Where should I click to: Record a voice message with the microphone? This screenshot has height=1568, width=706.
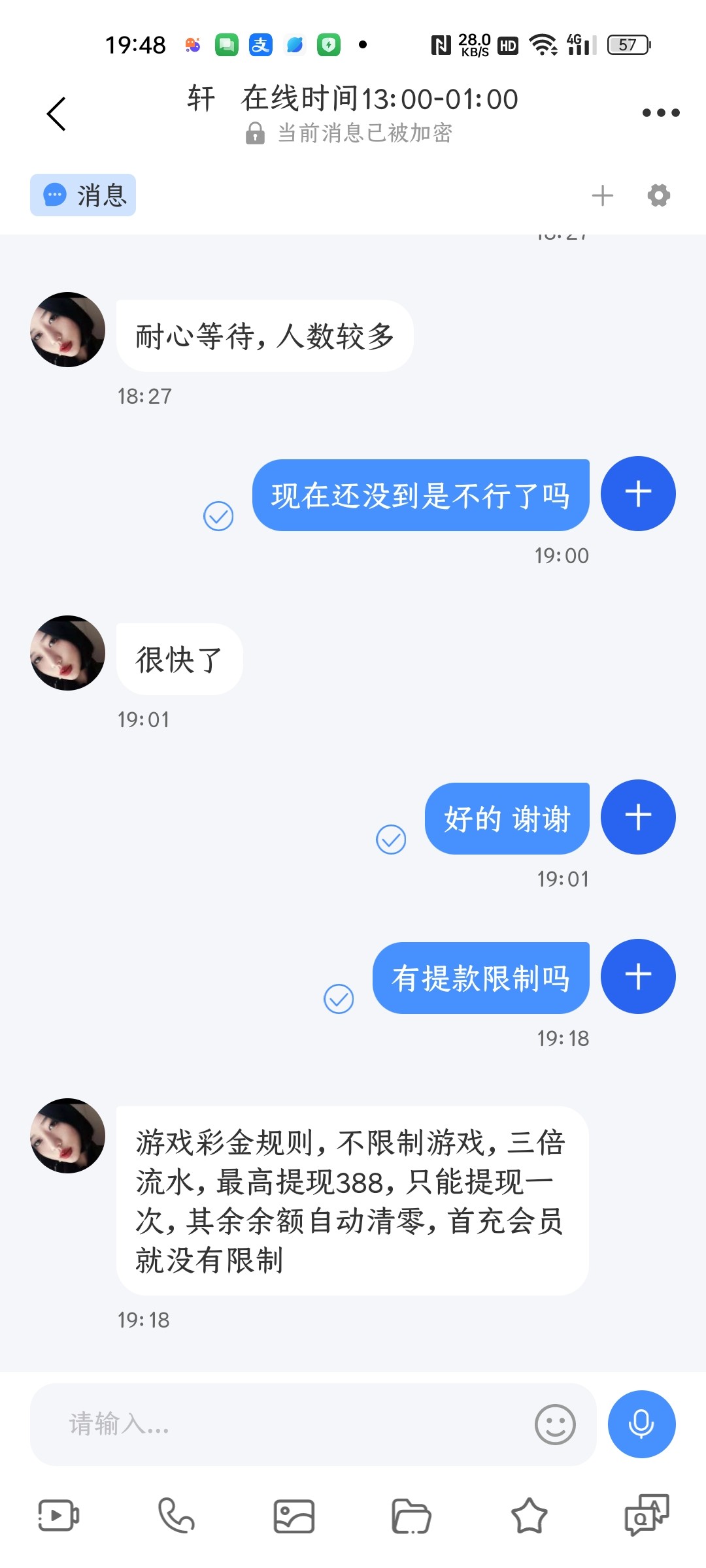pos(641,1424)
